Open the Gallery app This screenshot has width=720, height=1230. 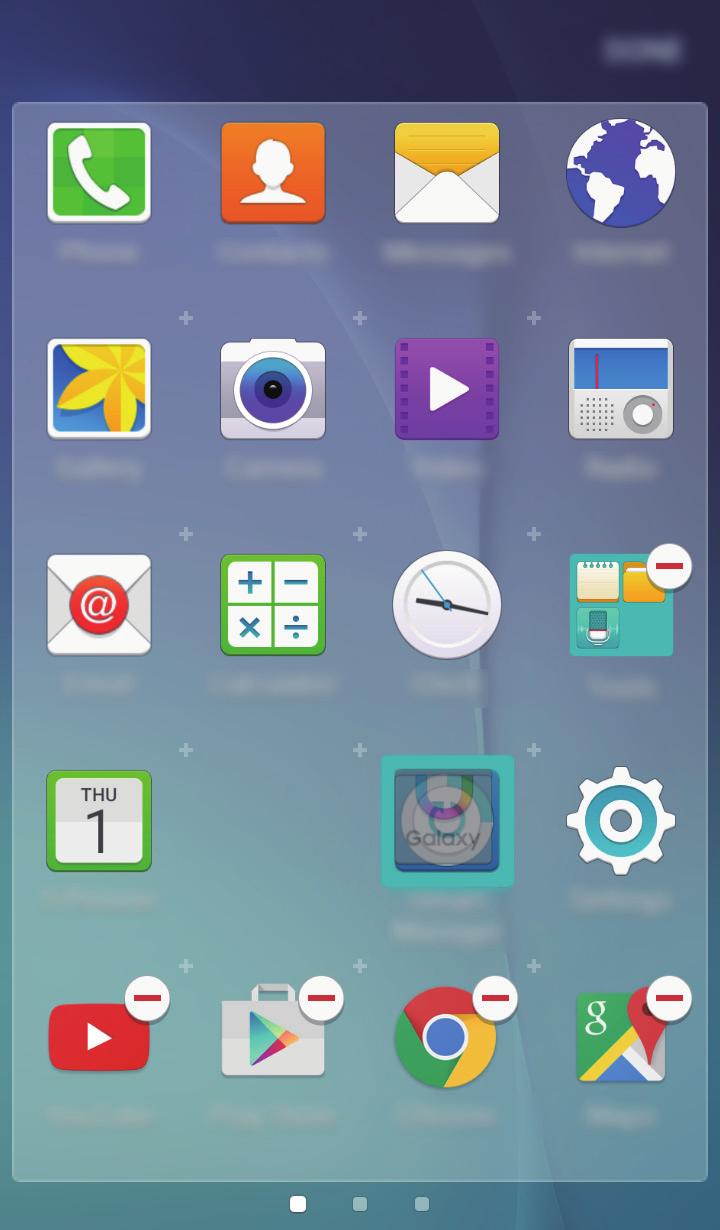99,389
